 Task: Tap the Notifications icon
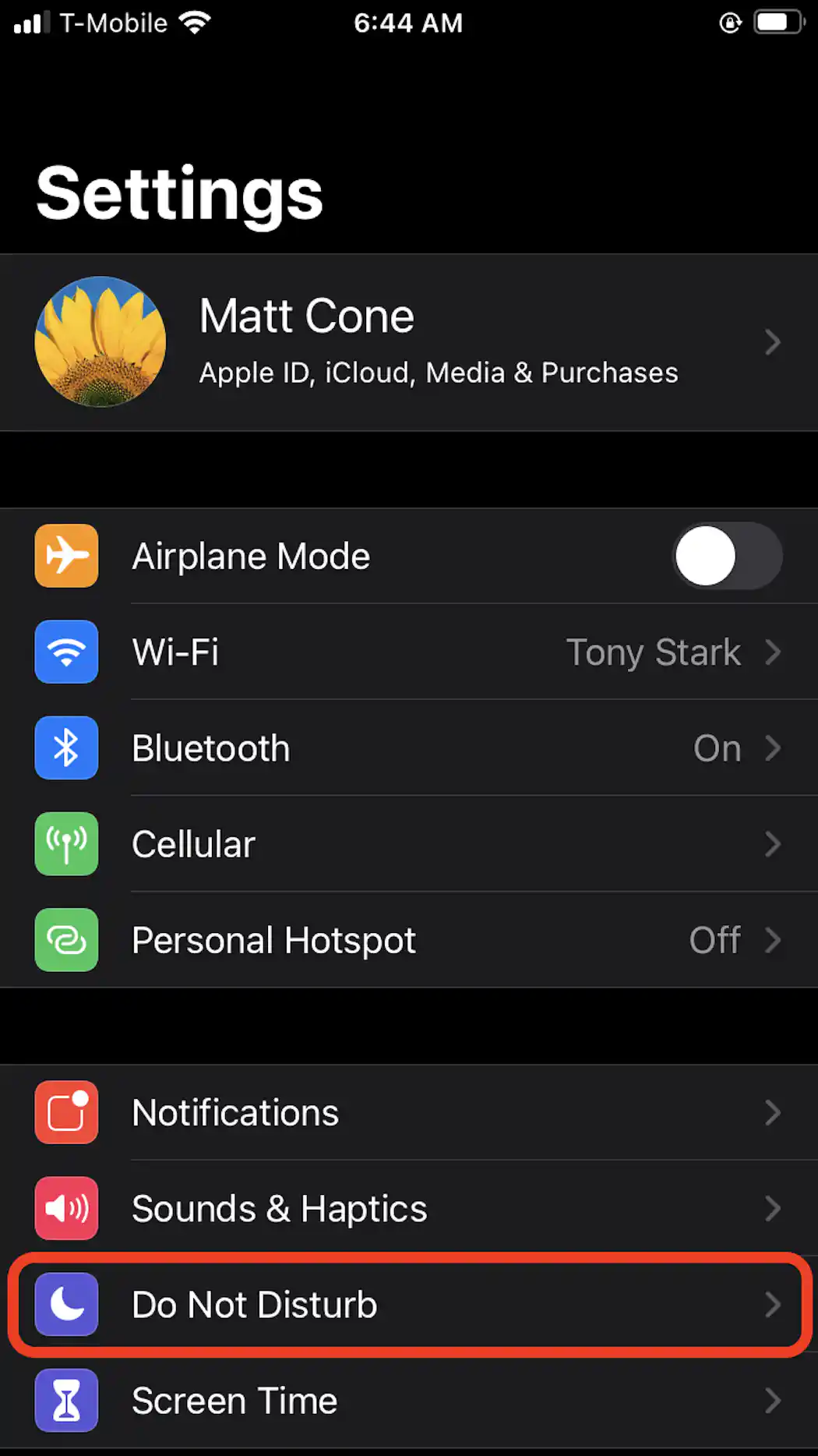pos(66,1112)
